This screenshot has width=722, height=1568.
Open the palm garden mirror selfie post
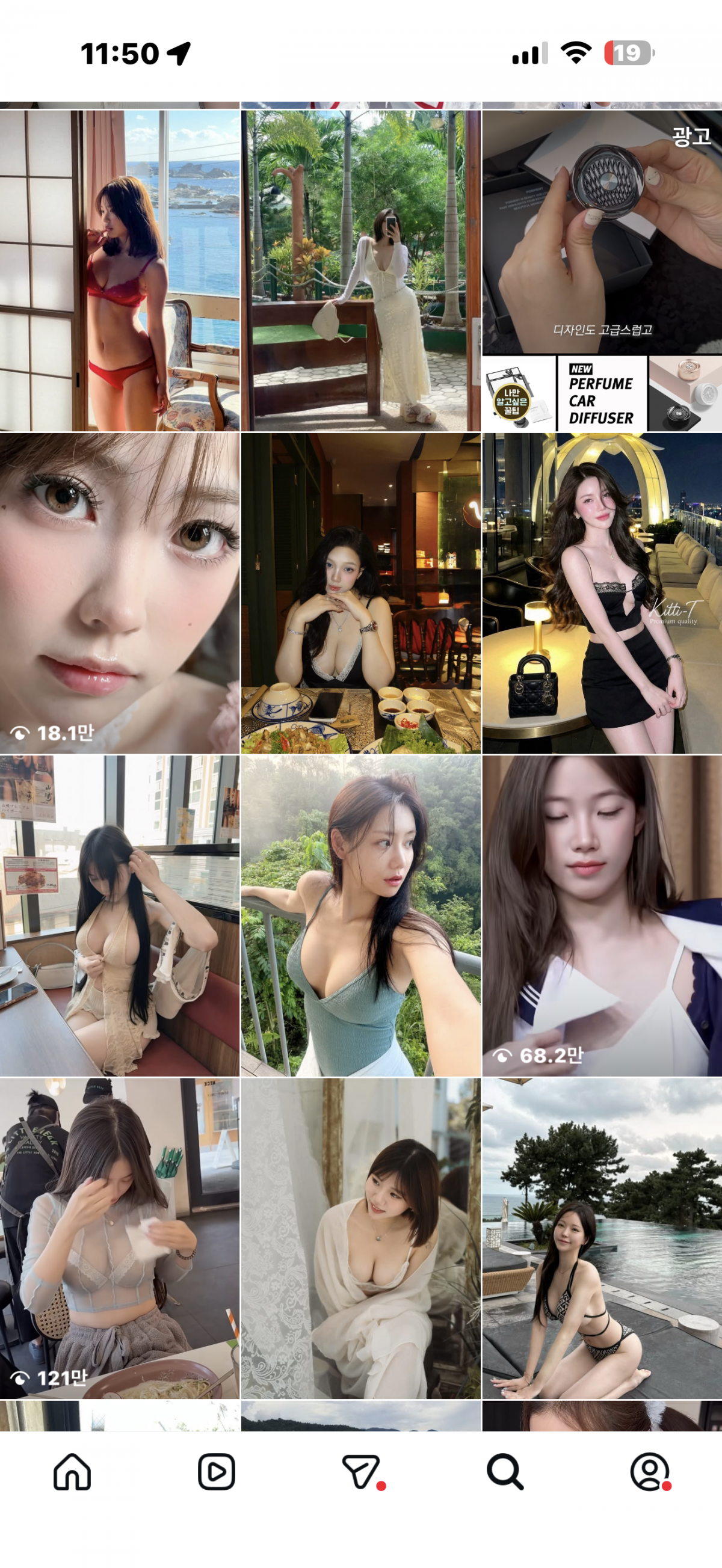pos(360,271)
